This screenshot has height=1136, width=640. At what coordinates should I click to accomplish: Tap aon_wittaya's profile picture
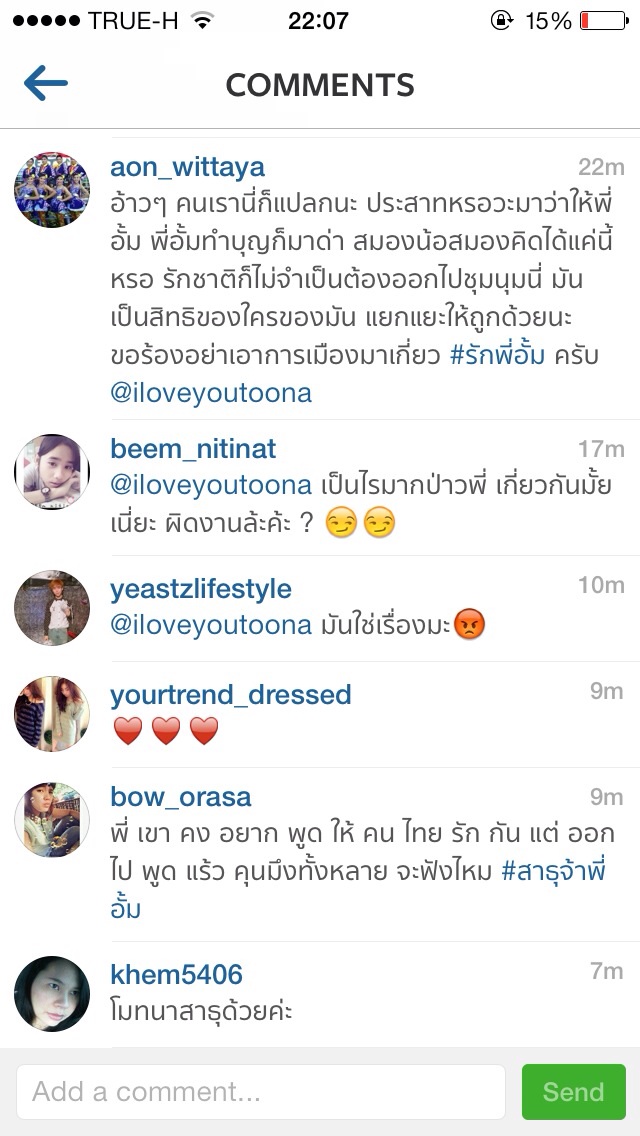pos(52,190)
